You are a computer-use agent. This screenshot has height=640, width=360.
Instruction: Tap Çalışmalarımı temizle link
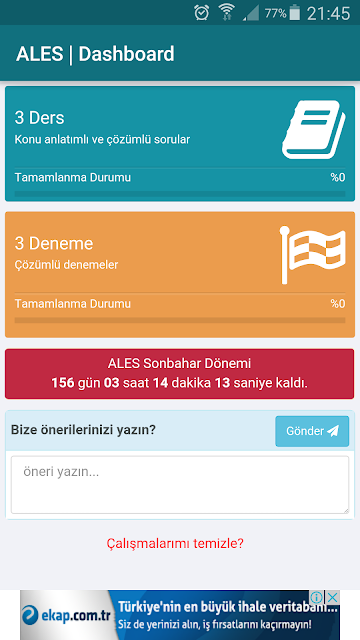pyautogui.click(x=175, y=543)
